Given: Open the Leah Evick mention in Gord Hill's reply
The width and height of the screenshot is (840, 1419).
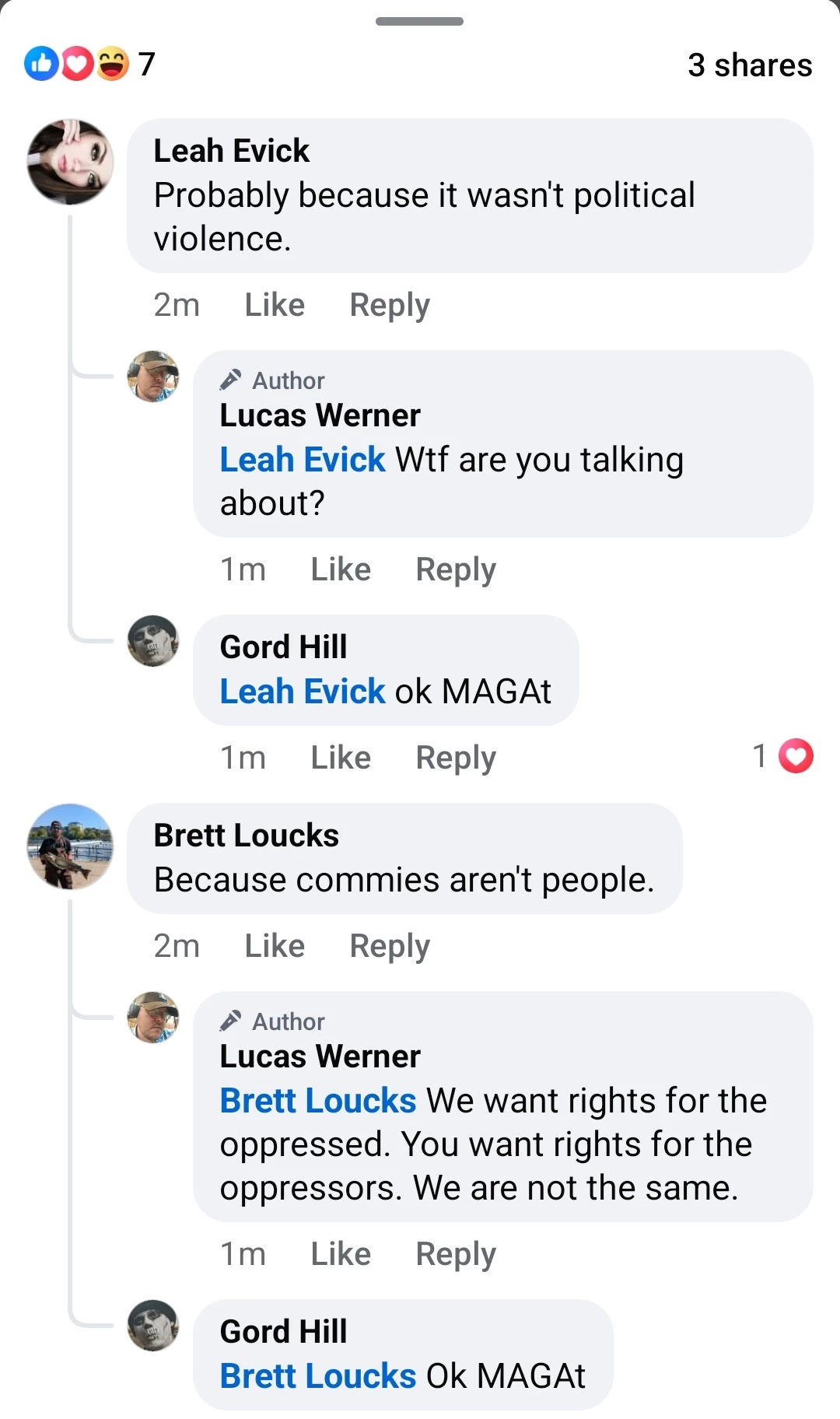Looking at the screenshot, I should 302,691.
